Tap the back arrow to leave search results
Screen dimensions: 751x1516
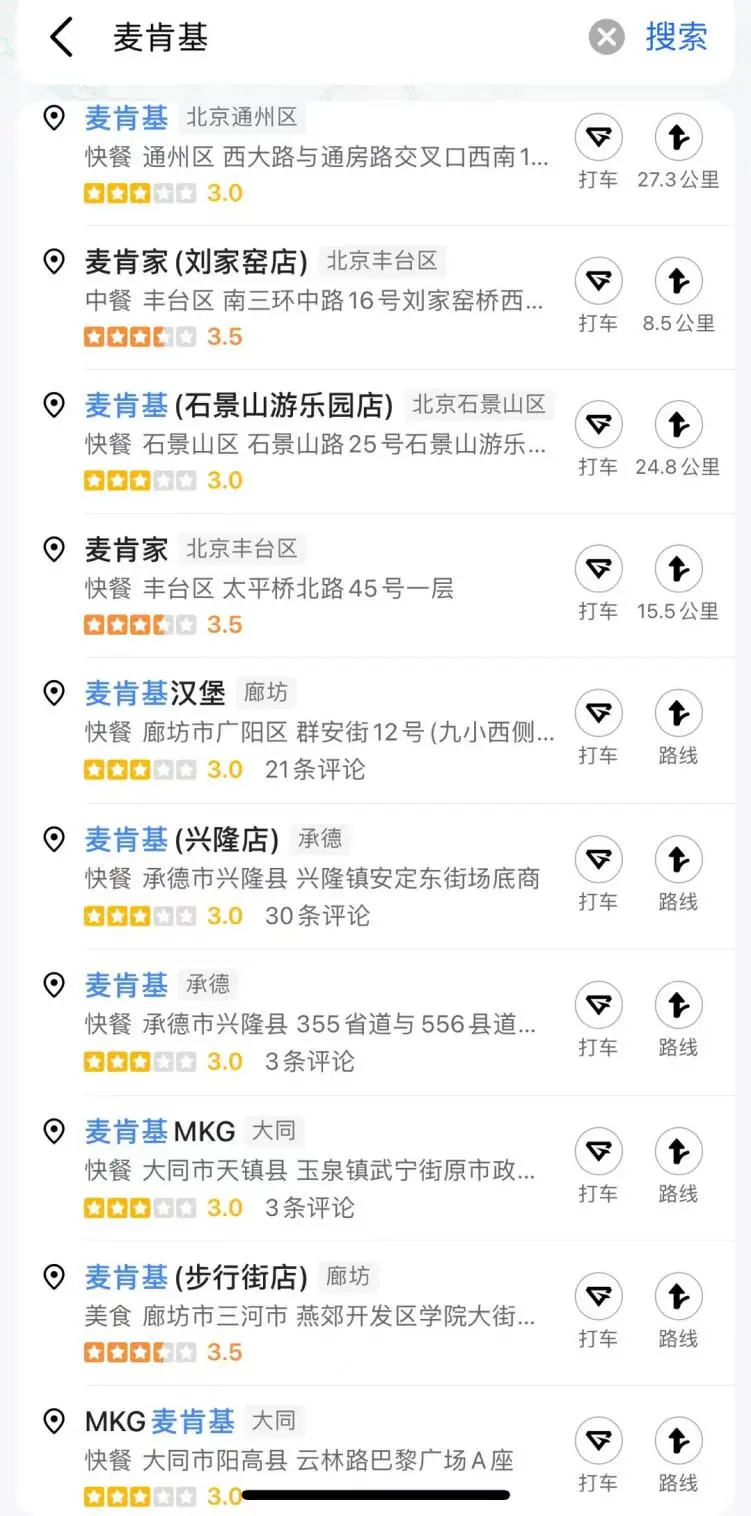click(60, 36)
